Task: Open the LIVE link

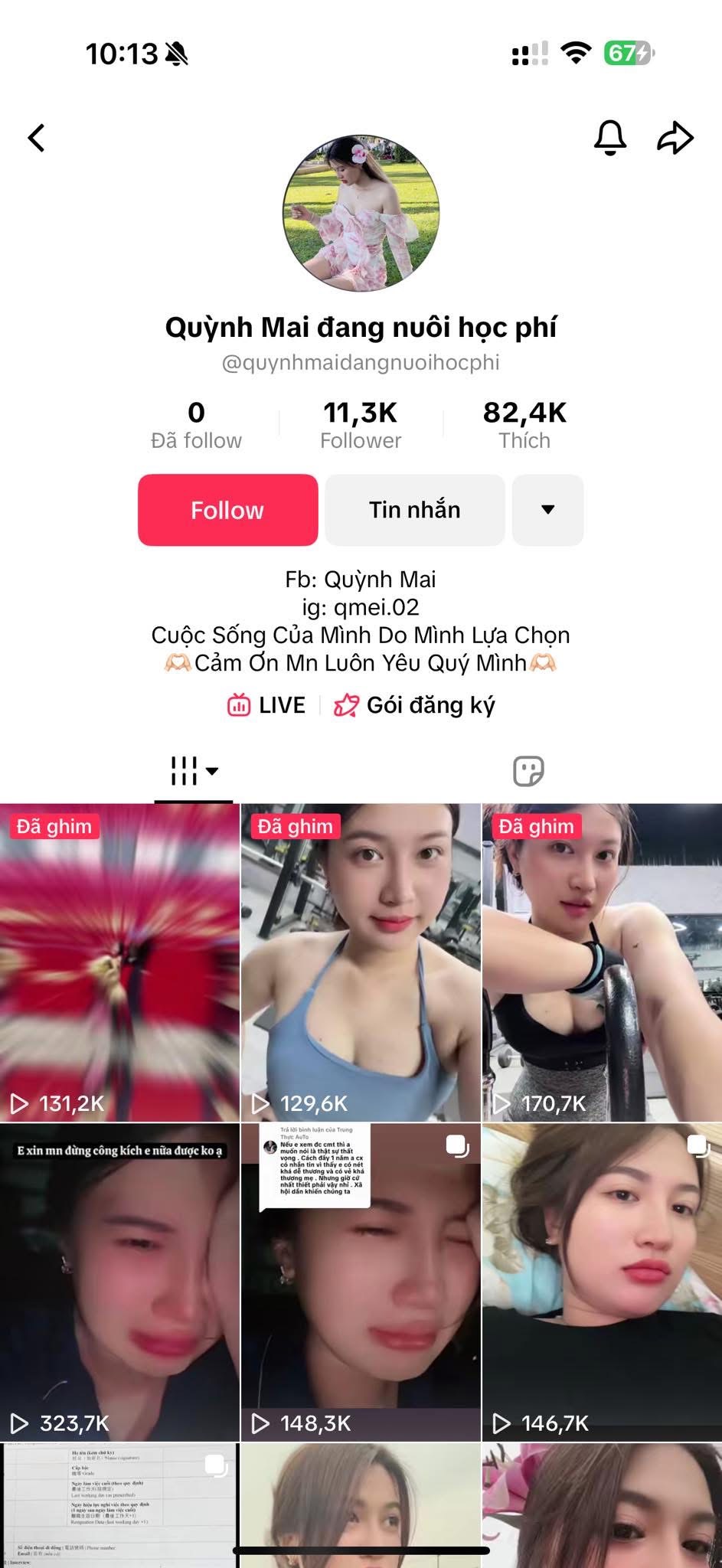Action: [x=267, y=705]
